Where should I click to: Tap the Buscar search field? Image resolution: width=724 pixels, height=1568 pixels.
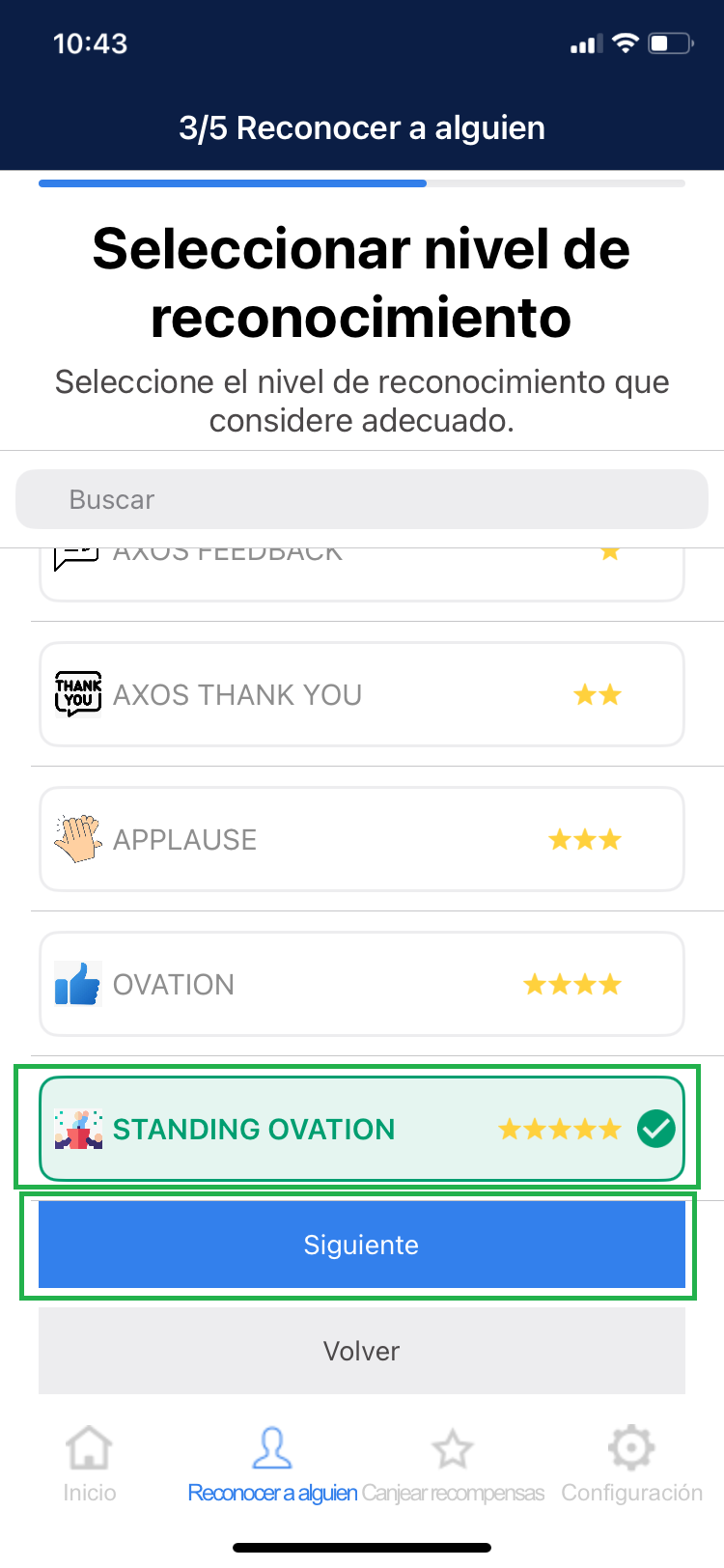pyautogui.click(x=362, y=499)
